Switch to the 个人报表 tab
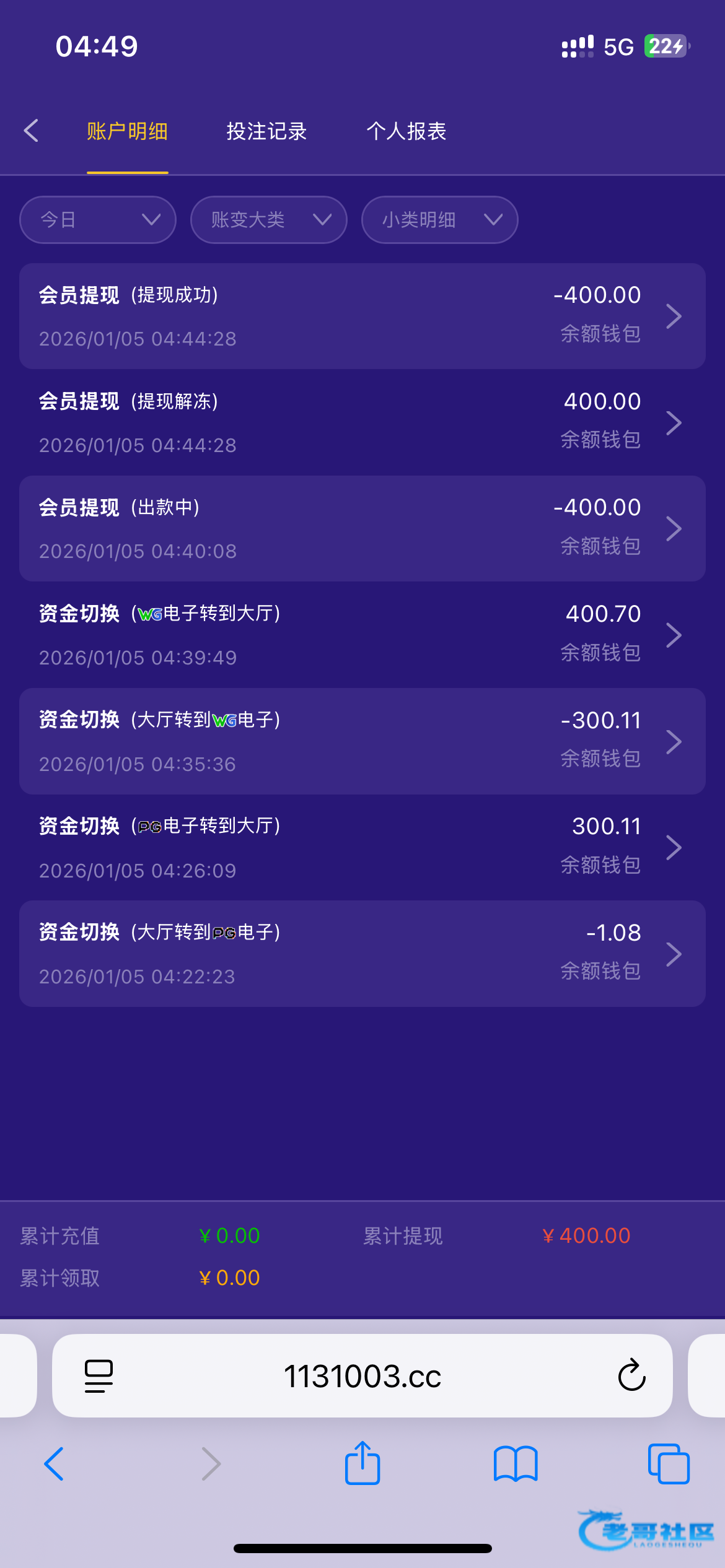725x1568 pixels. tap(406, 131)
